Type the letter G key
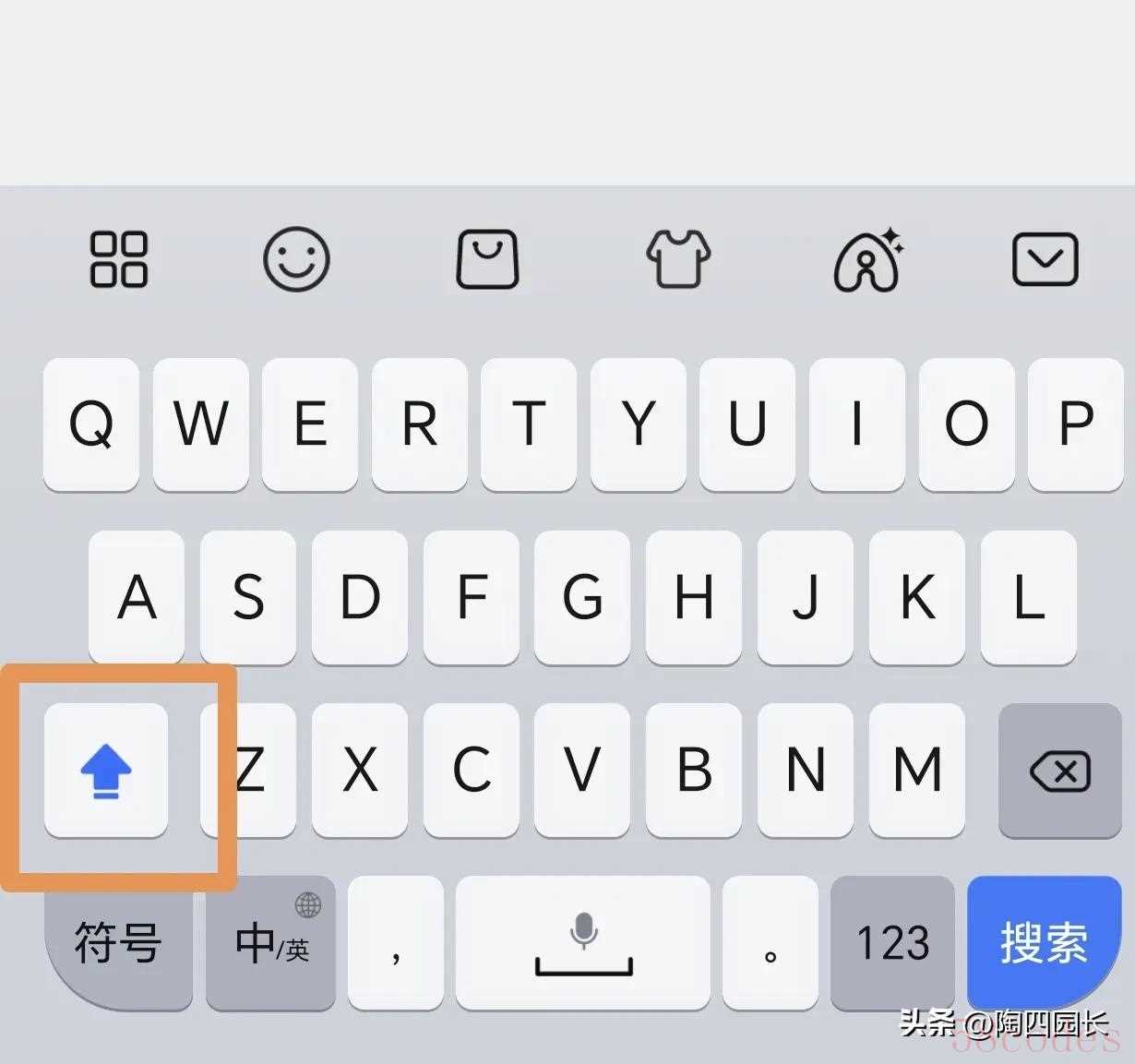The image size is (1135, 1064). pyautogui.click(x=582, y=597)
